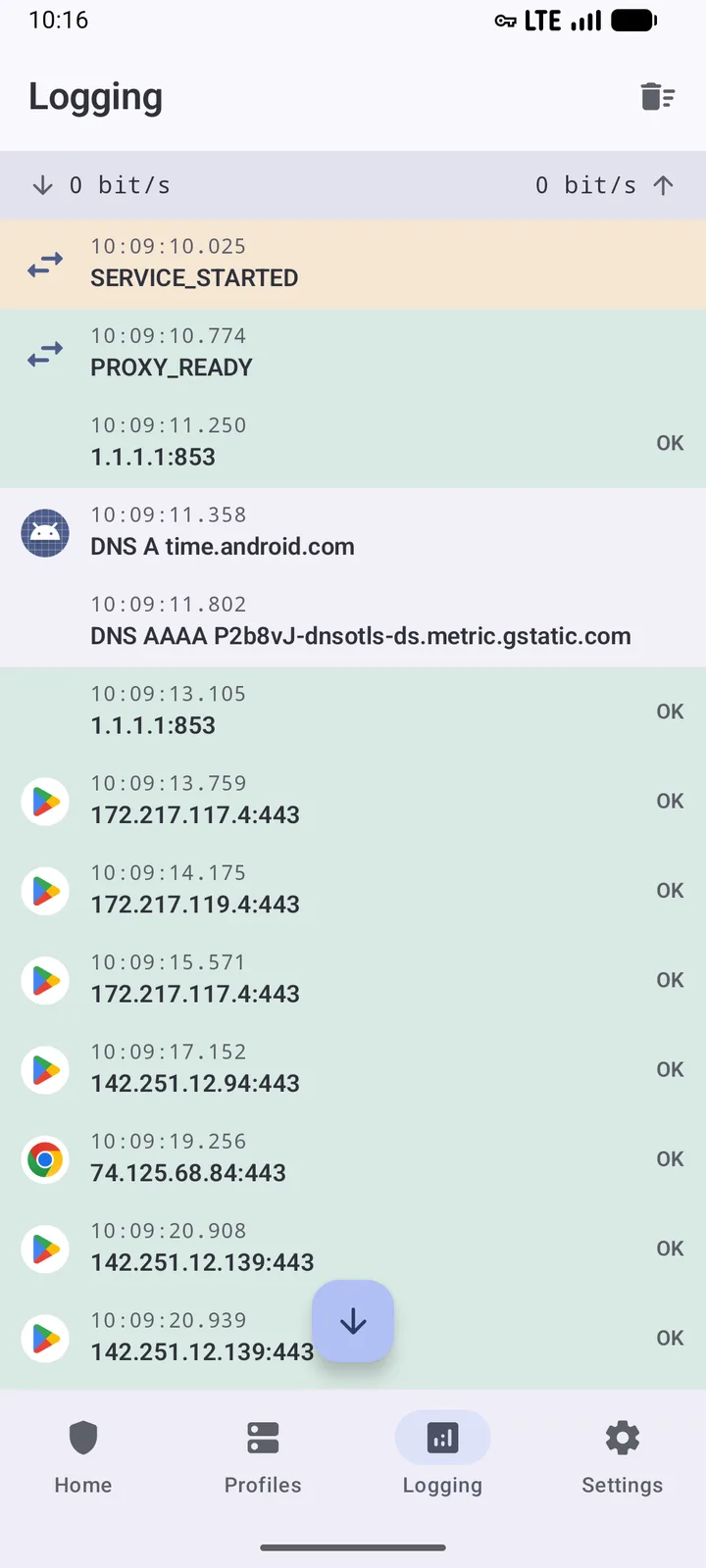Switch to the Home tab
The height and width of the screenshot is (1568, 706).
pos(83,1457)
